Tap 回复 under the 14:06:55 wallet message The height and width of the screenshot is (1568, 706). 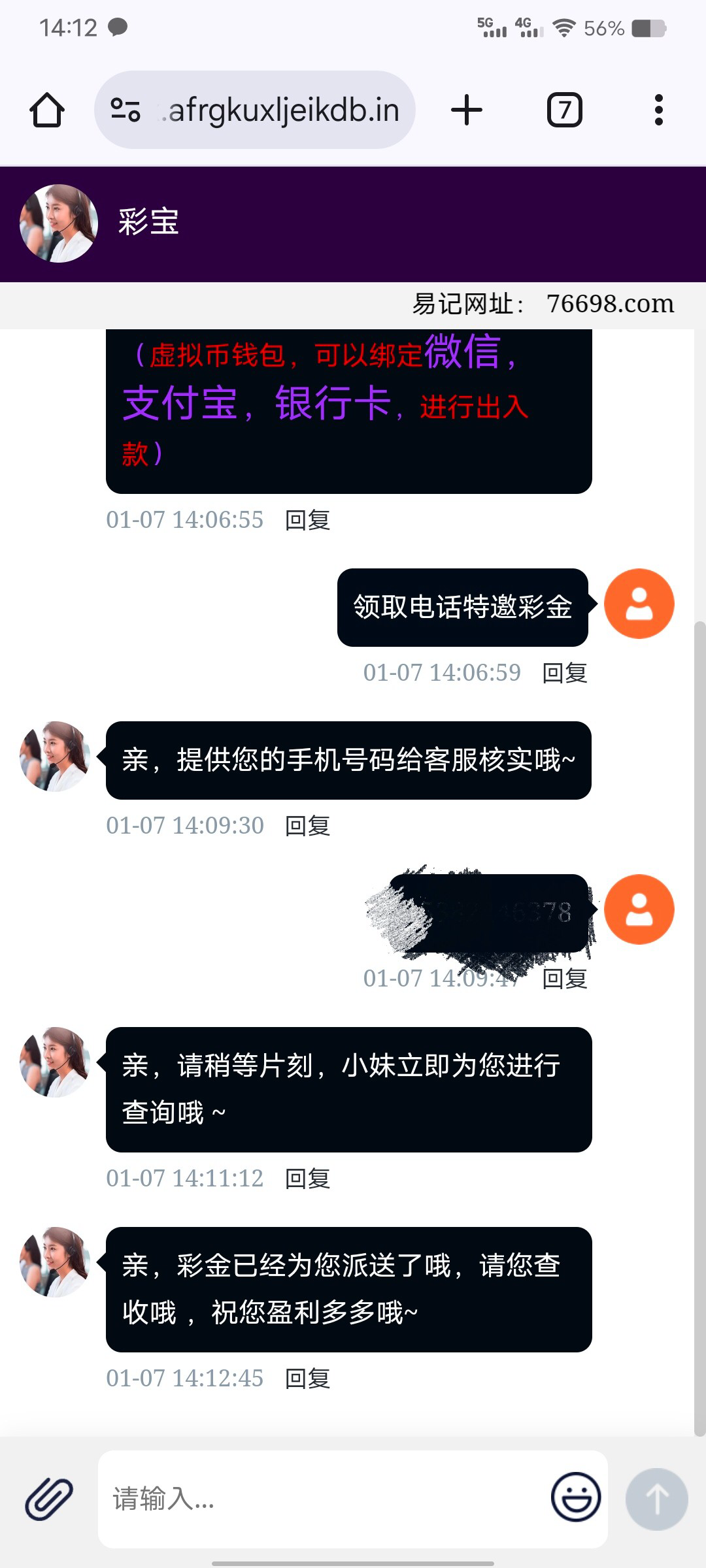pos(307,519)
